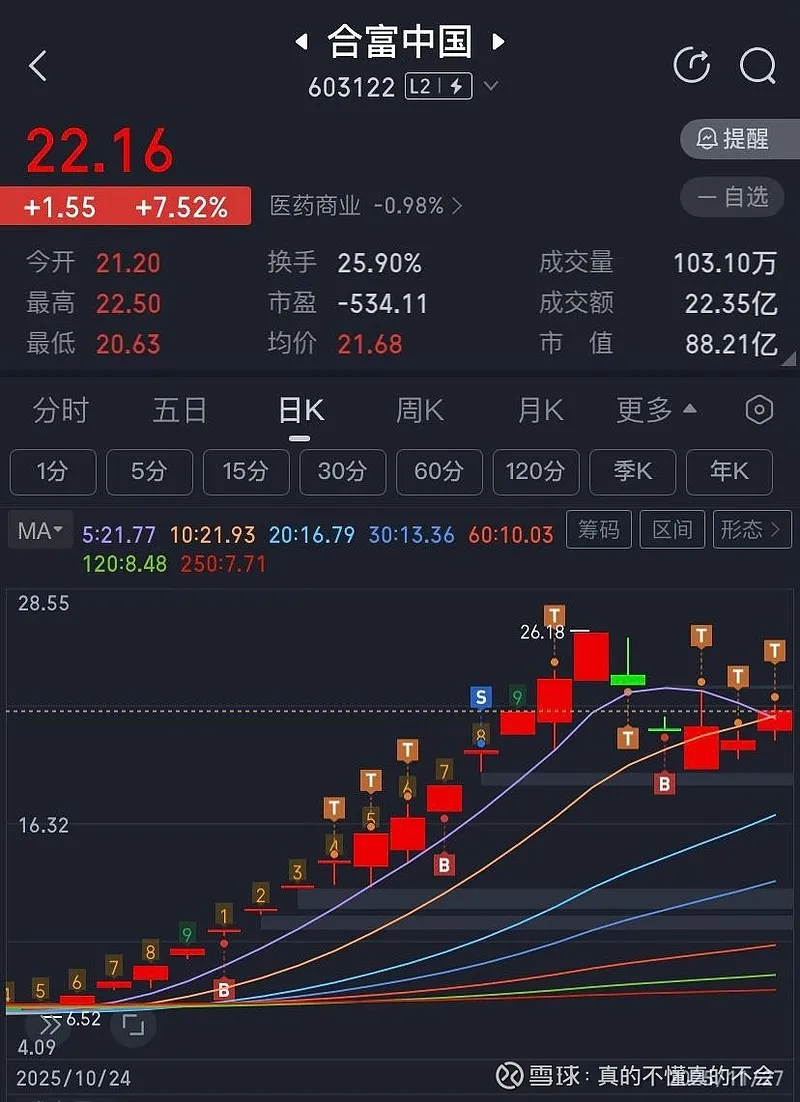Choose the 60分 minute period
Screen dimensions: 800x1102
pos(439,471)
